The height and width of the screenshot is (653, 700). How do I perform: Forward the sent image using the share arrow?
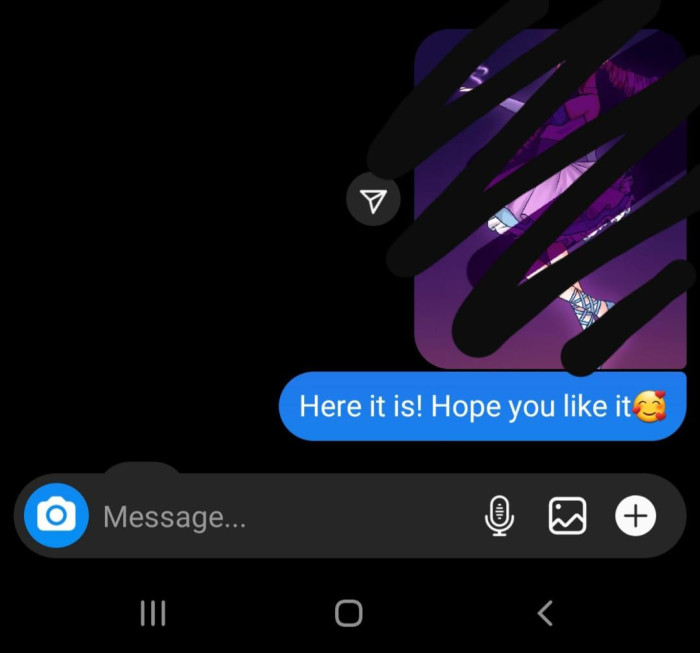tap(373, 202)
